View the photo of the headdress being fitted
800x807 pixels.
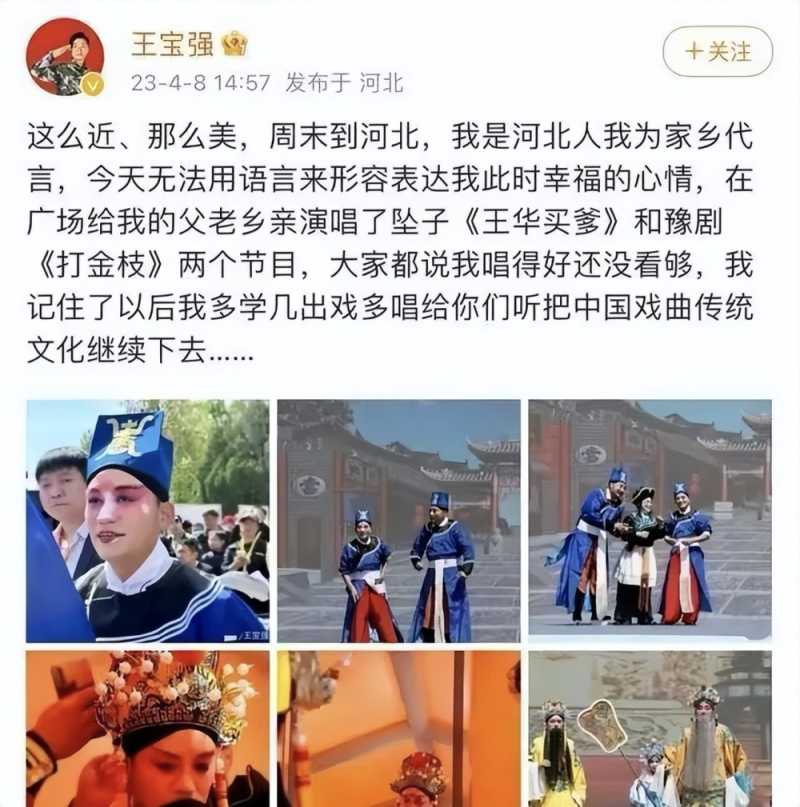pyautogui.click(x=147, y=729)
